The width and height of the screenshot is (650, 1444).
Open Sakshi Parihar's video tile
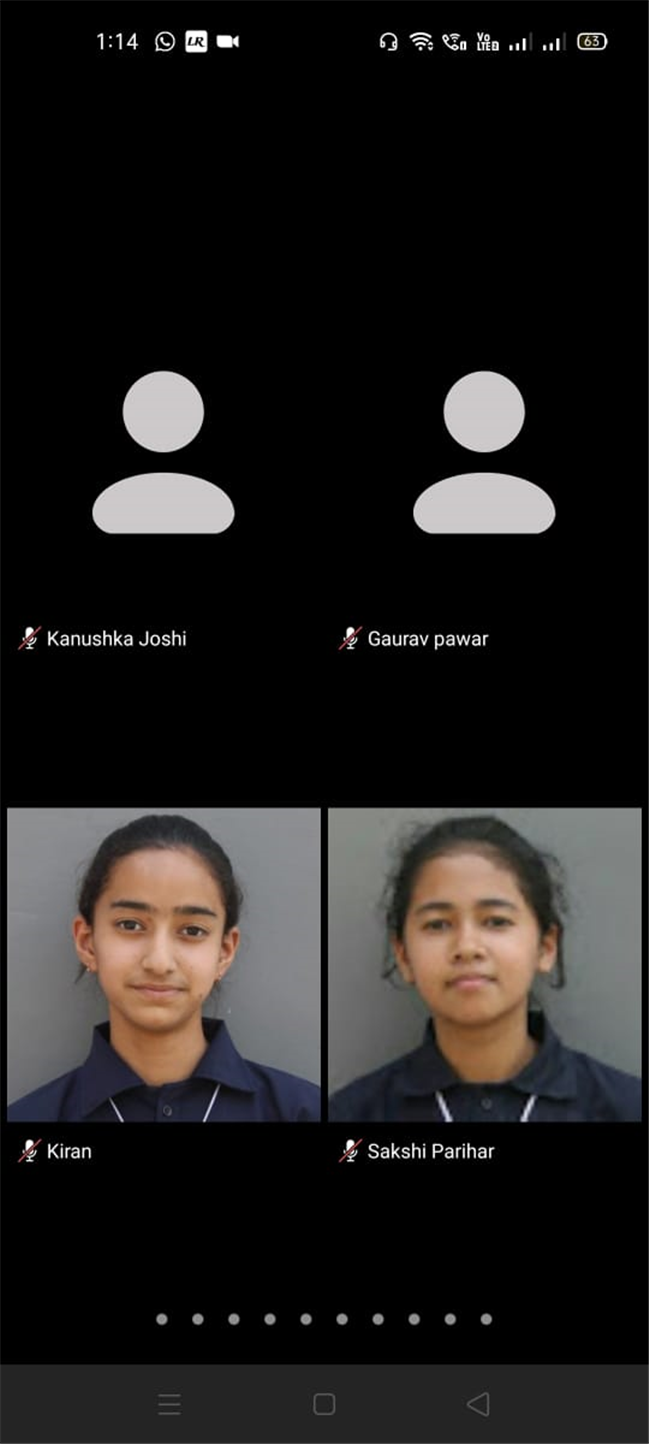[485, 965]
